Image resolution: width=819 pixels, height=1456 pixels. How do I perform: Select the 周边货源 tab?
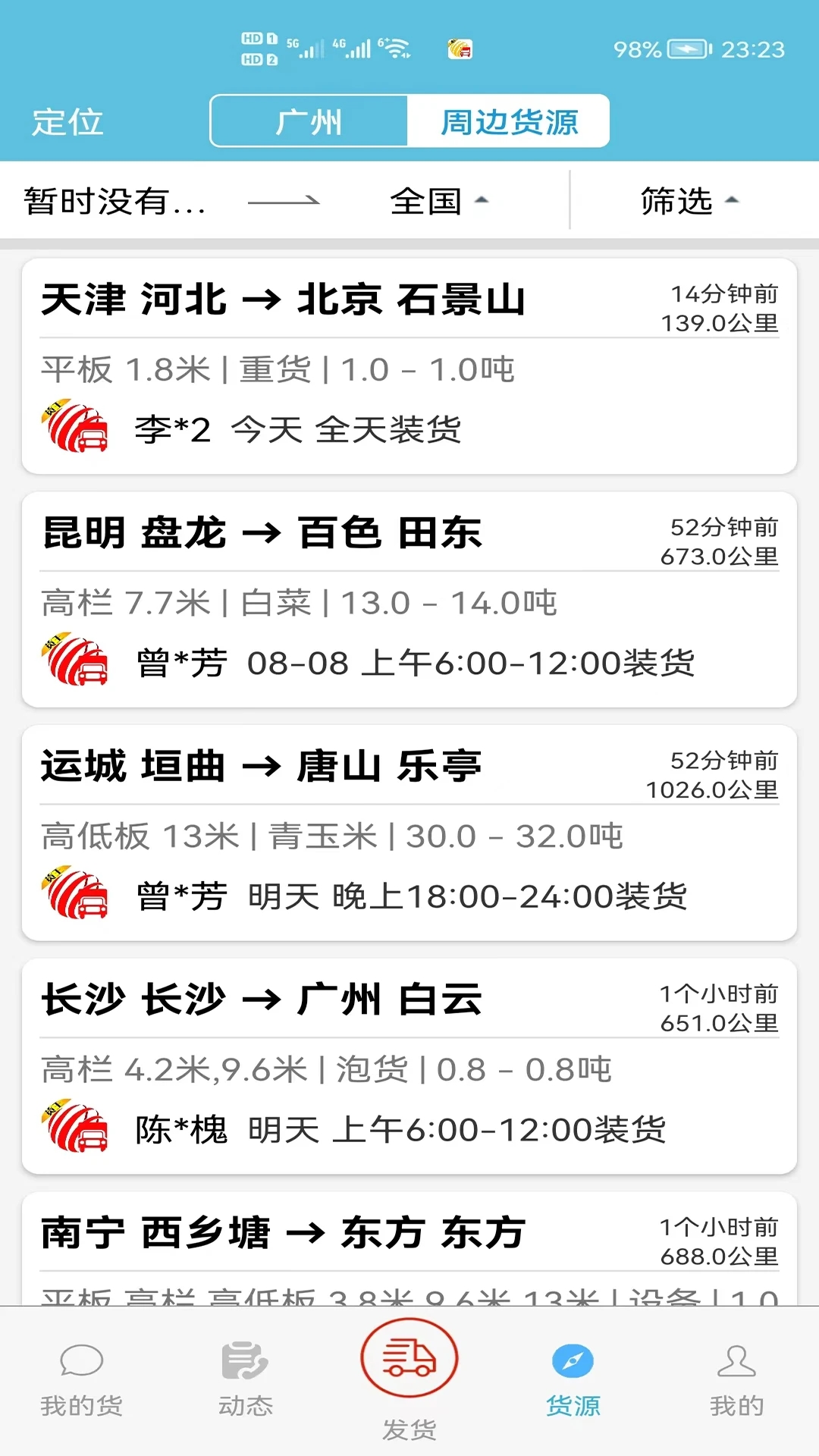(509, 121)
